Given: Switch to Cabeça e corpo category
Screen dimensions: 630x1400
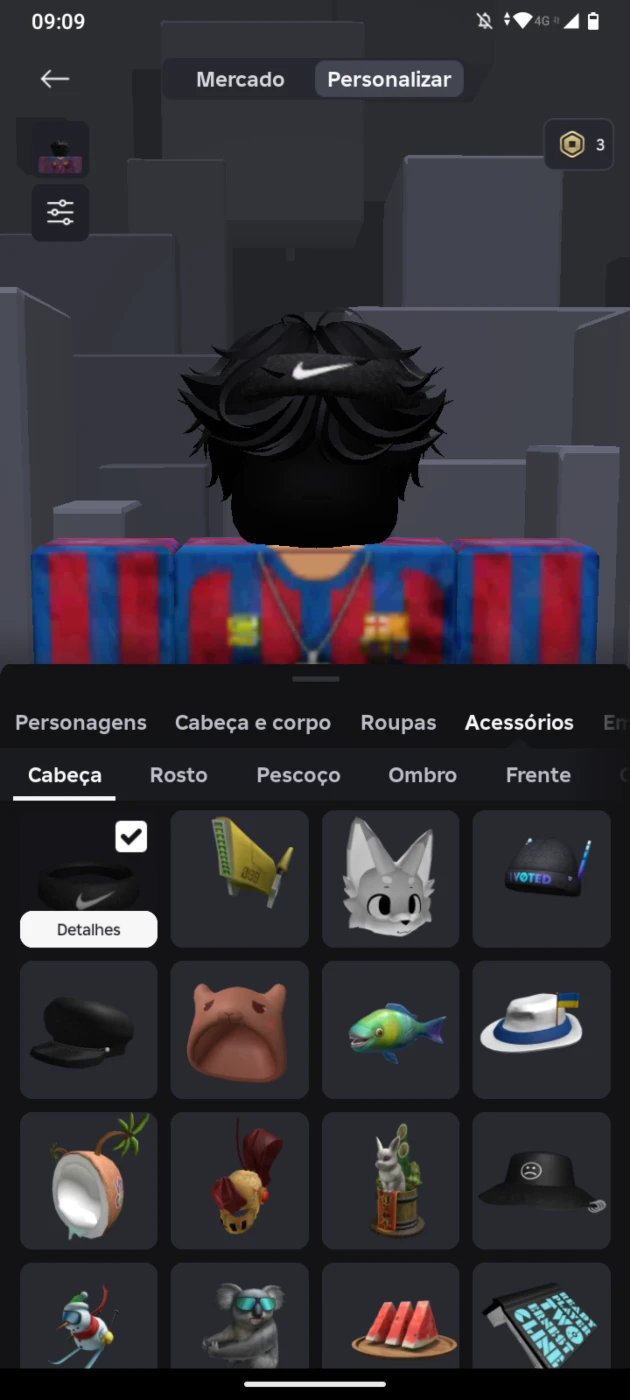Looking at the screenshot, I should pyautogui.click(x=253, y=722).
